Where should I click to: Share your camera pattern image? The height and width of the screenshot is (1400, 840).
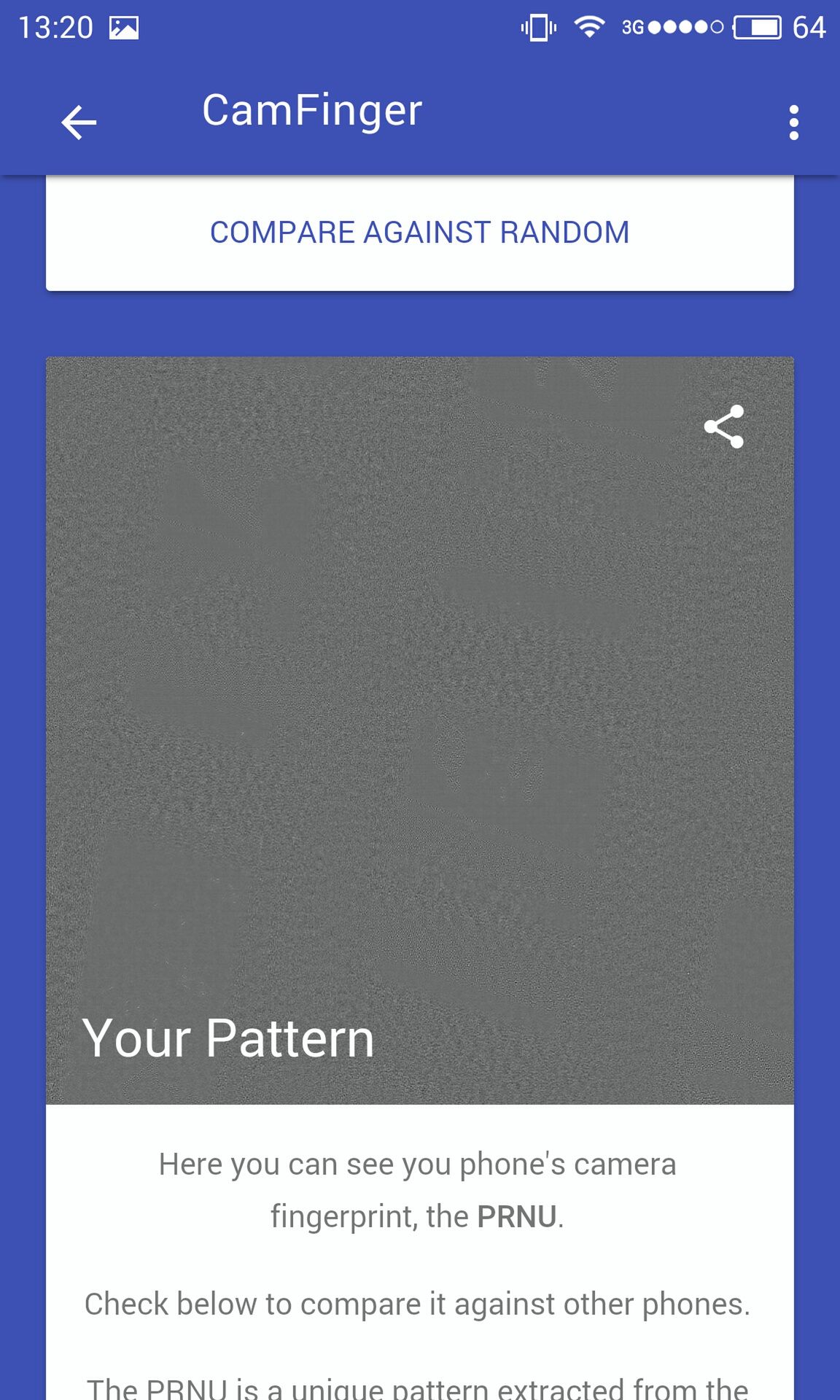[x=723, y=427]
